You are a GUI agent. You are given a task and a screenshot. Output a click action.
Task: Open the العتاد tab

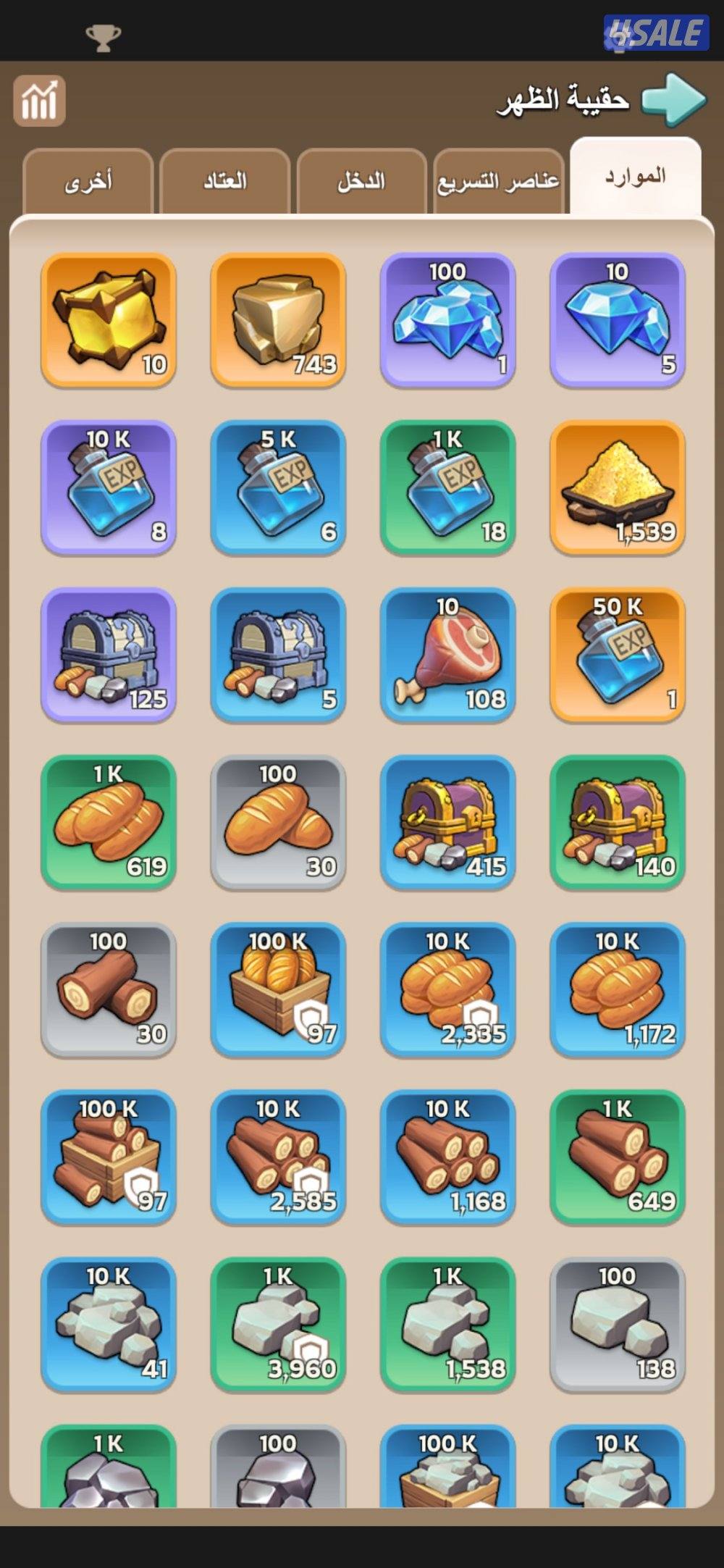[x=224, y=181]
